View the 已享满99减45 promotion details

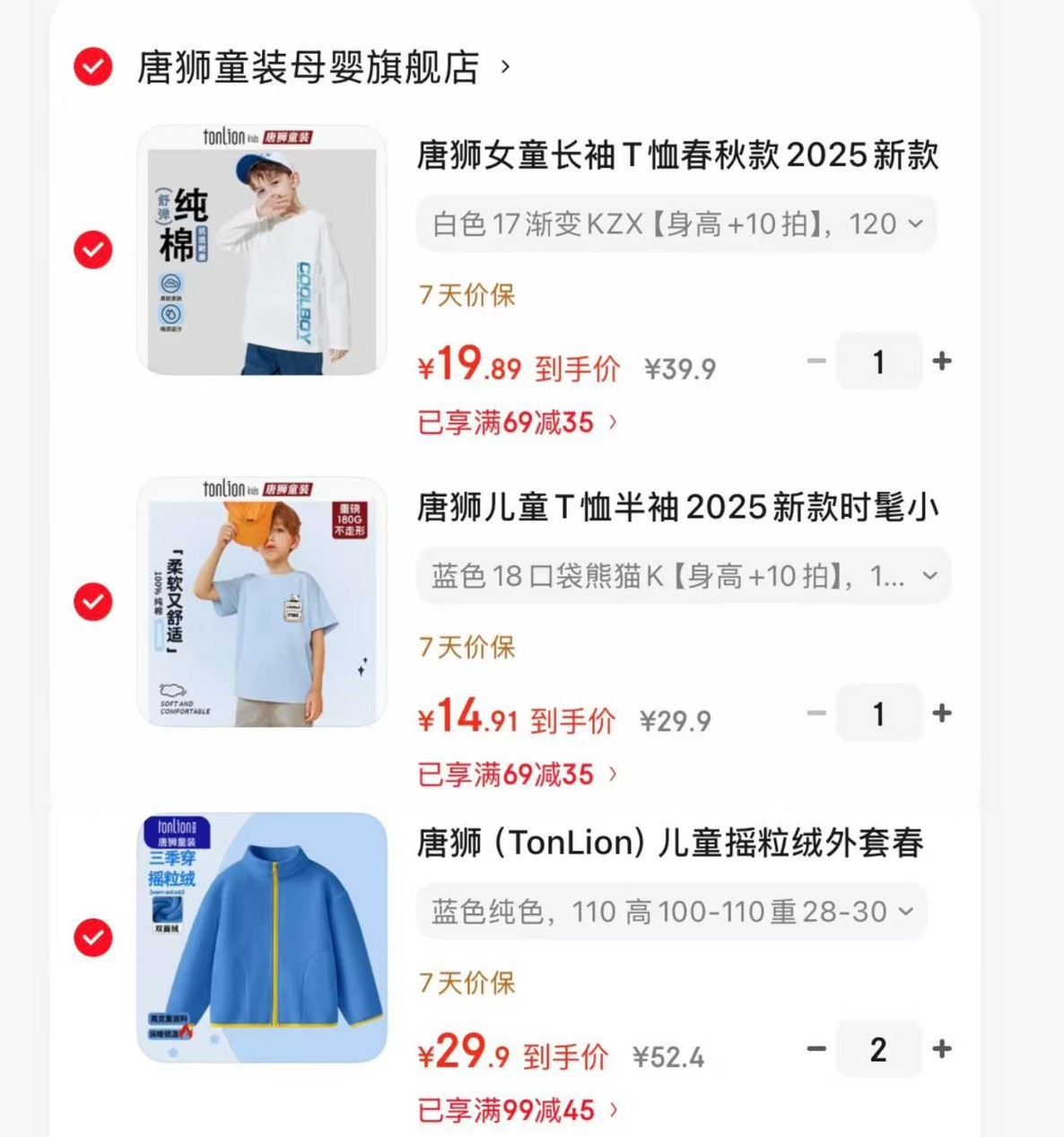[517, 1111]
